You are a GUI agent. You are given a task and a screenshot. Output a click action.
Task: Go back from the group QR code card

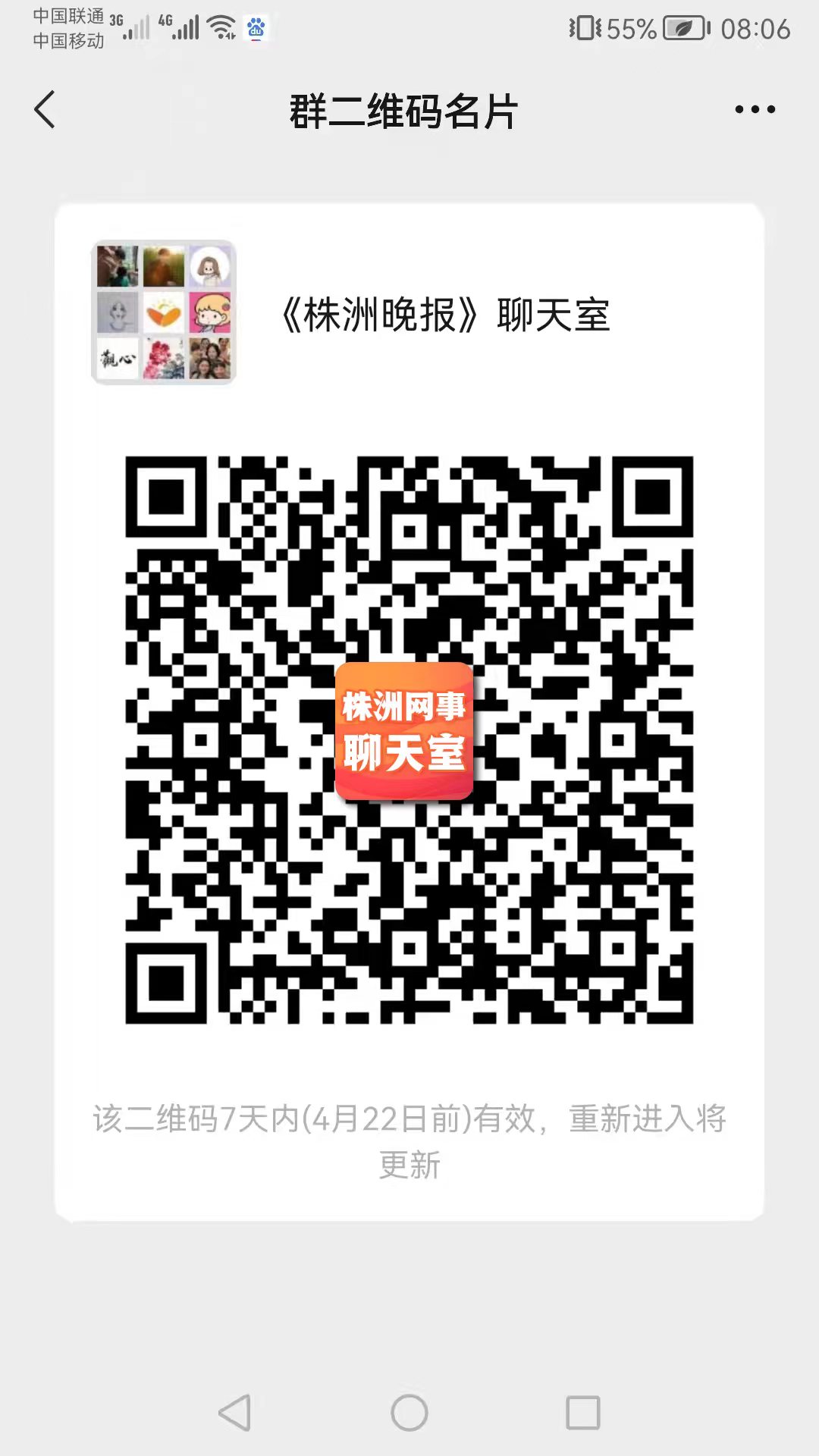click(45, 110)
